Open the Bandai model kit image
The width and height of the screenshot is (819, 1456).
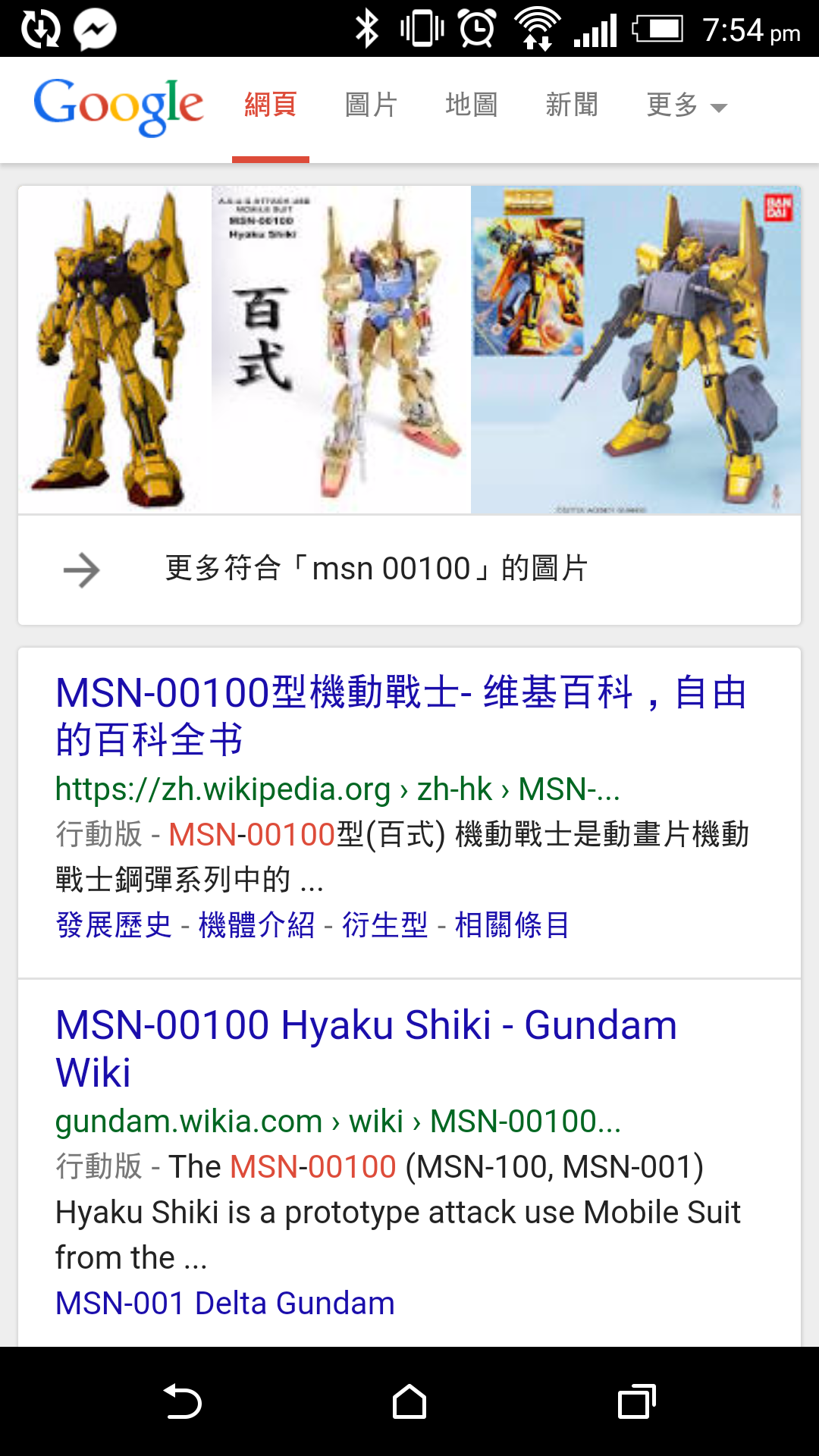[x=635, y=350]
